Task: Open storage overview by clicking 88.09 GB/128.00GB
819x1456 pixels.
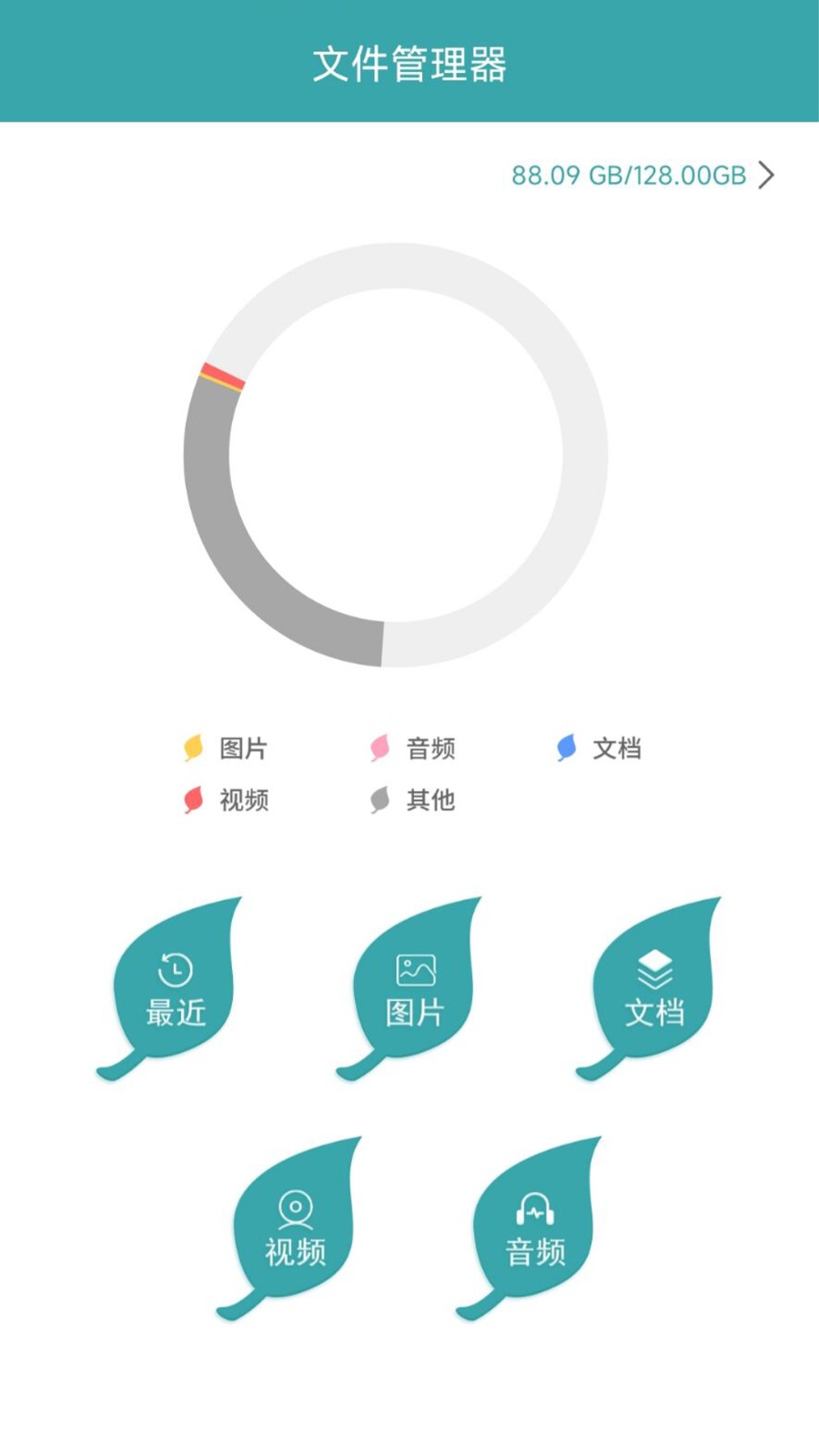Action: click(x=628, y=175)
